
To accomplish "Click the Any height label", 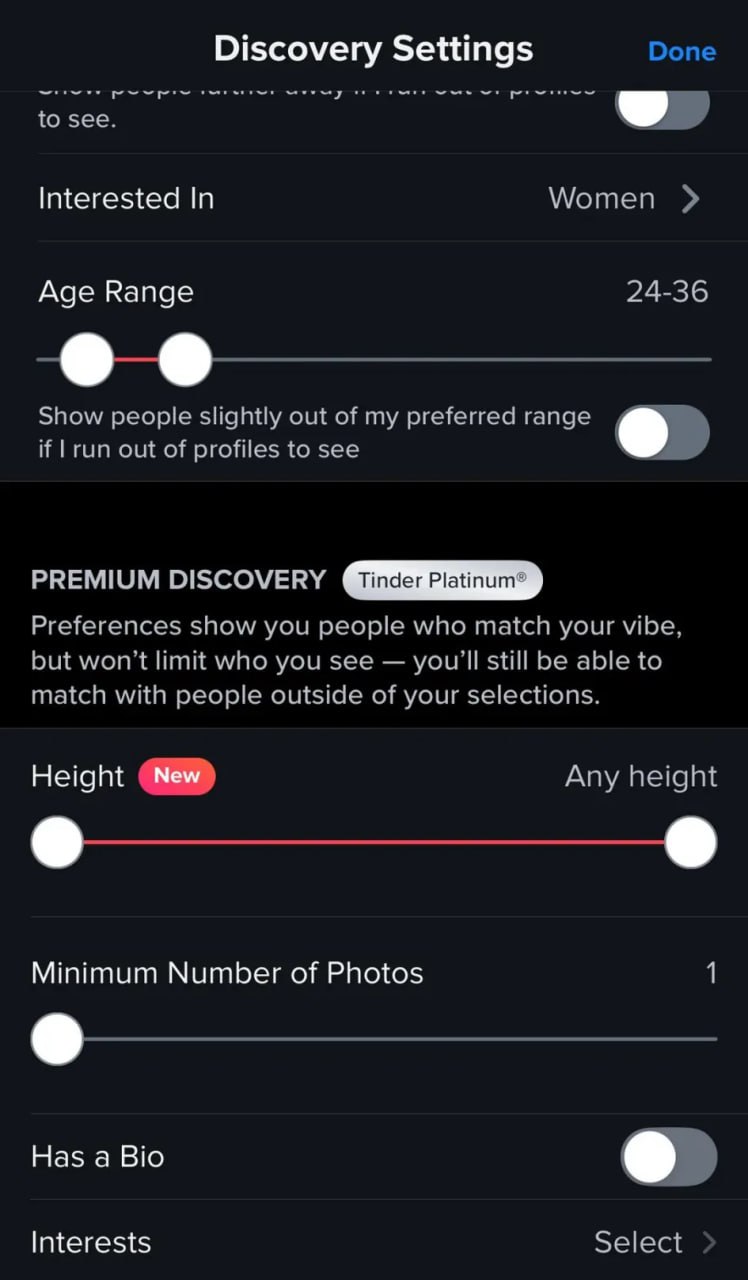I will click(x=641, y=776).
